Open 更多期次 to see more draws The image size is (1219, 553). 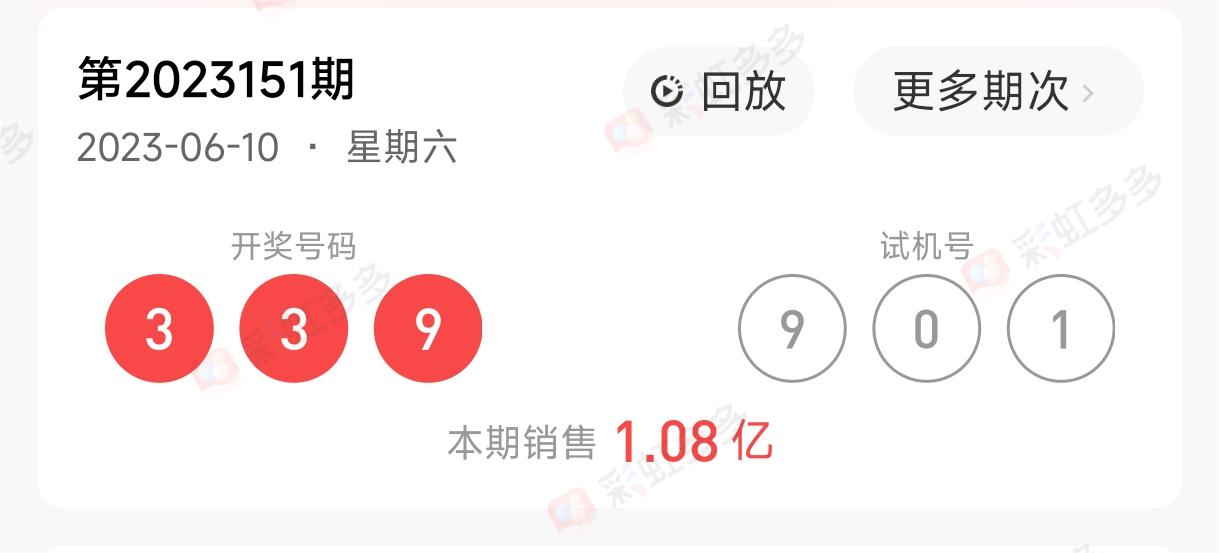[x=996, y=91]
